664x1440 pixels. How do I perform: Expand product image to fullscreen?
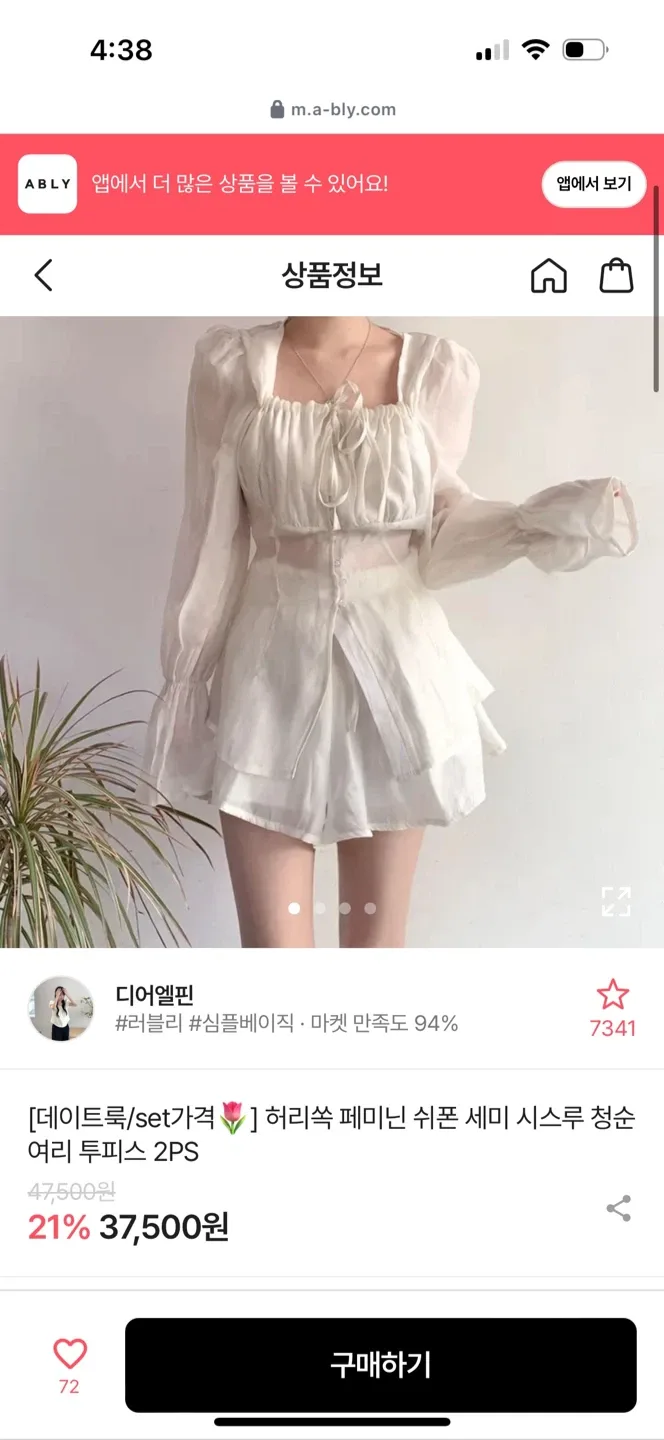[x=616, y=901]
